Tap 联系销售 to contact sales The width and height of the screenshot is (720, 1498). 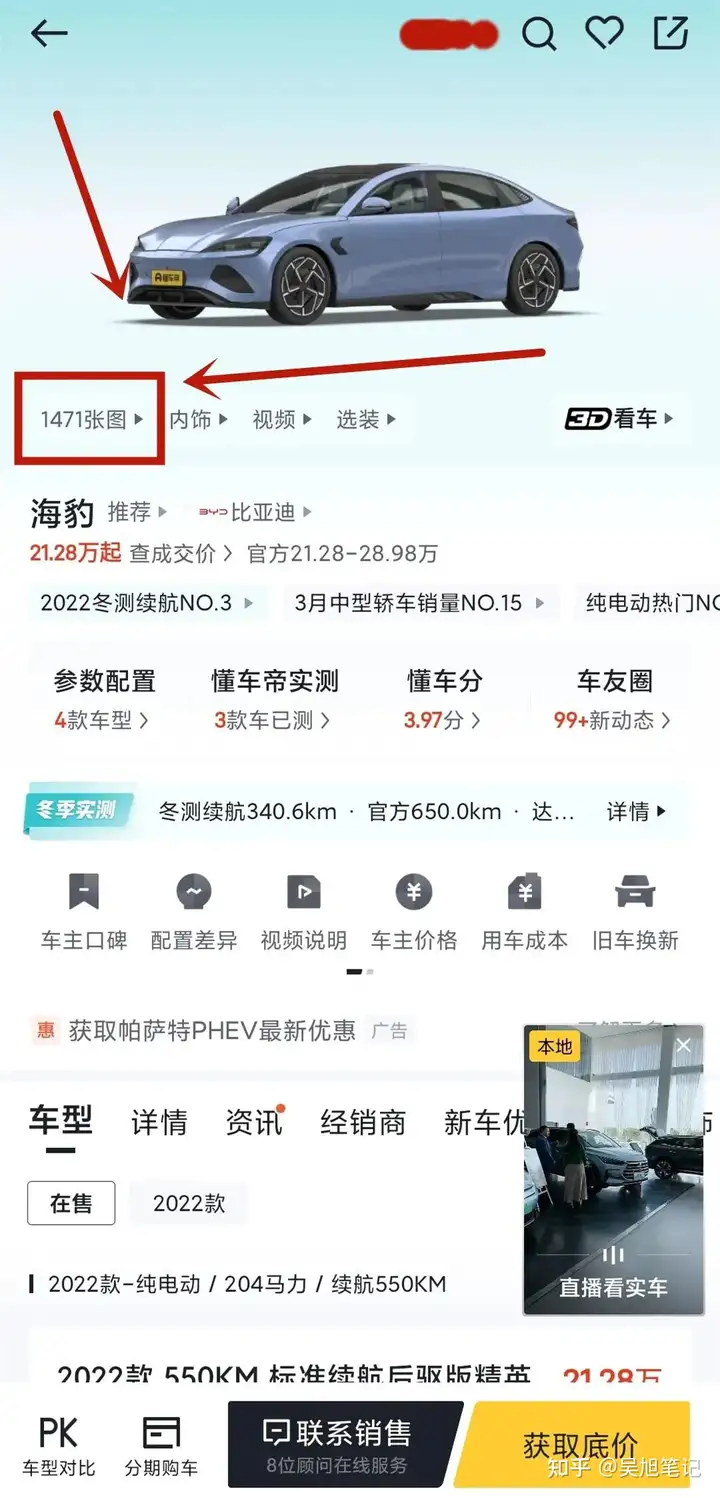click(343, 1442)
